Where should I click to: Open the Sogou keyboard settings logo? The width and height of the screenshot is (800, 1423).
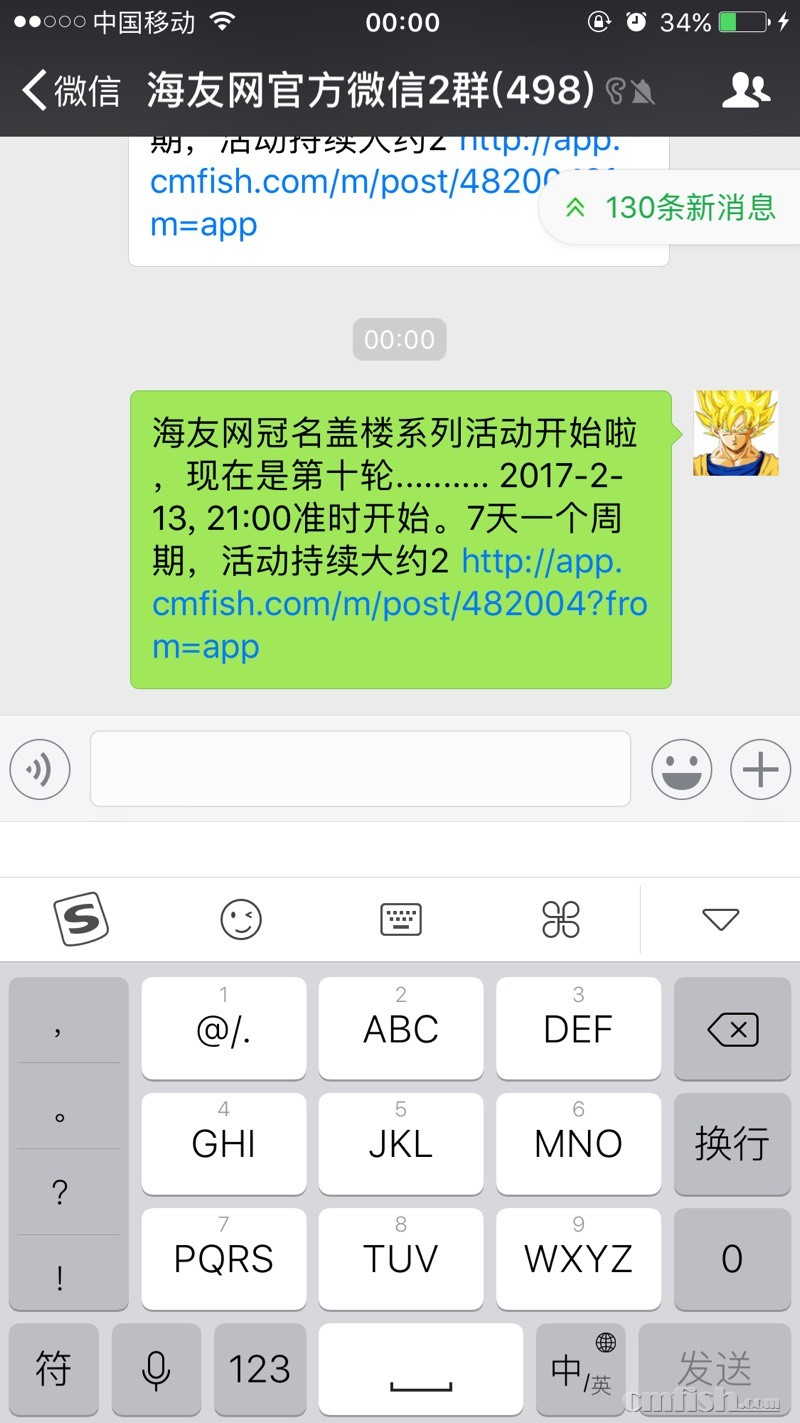point(80,919)
